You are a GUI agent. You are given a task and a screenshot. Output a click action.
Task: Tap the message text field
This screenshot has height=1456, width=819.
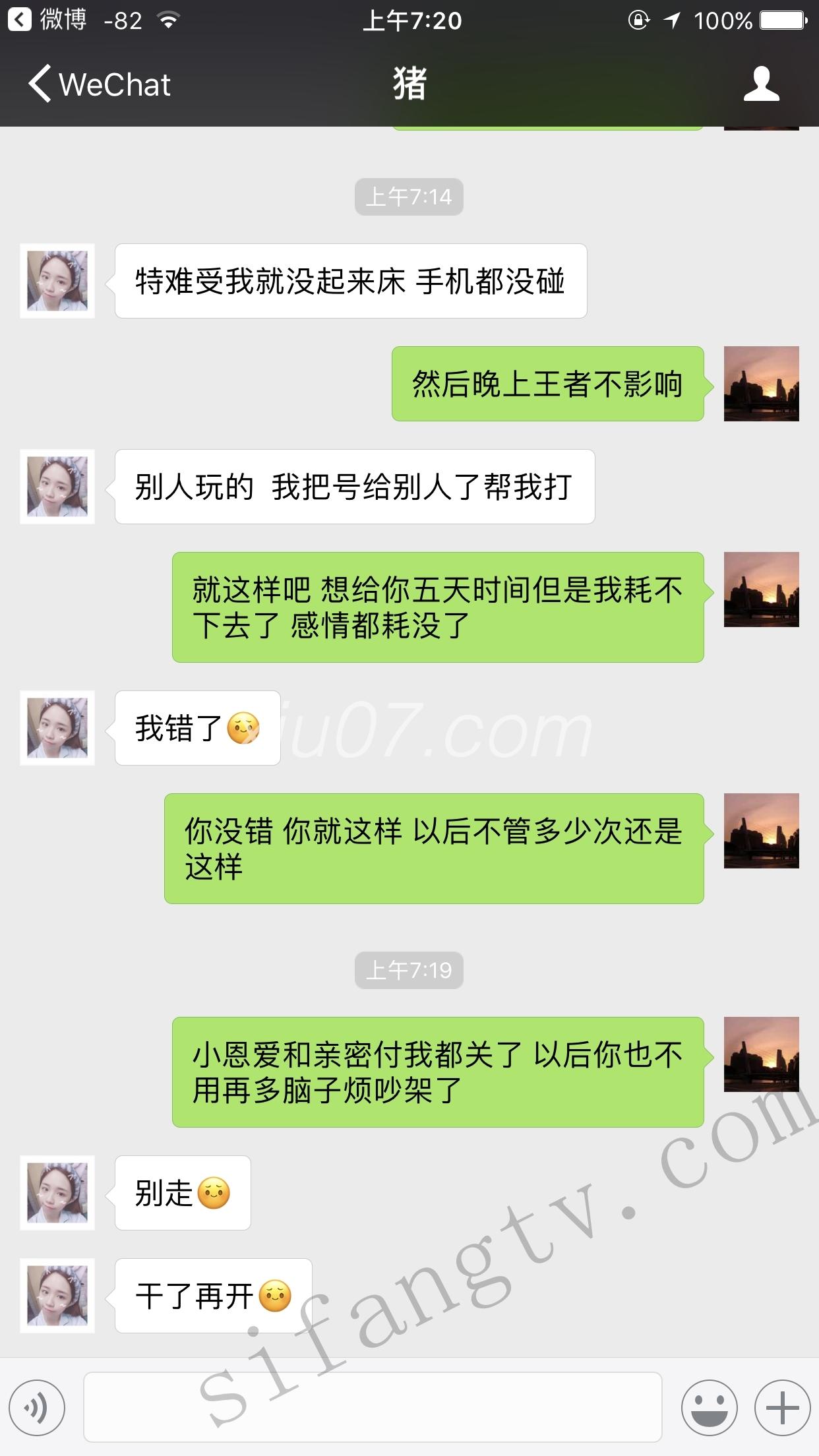[x=373, y=1407]
